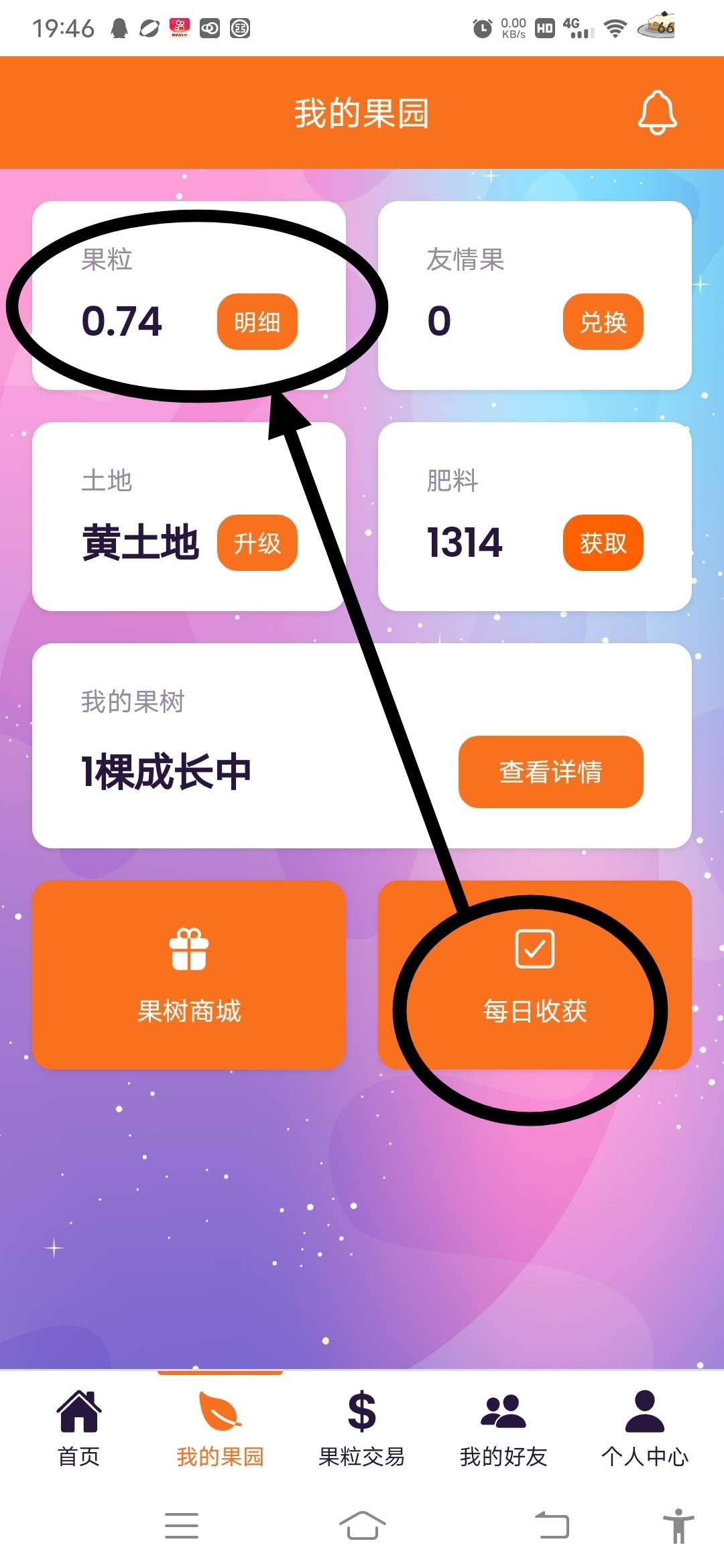Tap 升级 to upgrade the 黄土地

(257, 543)
